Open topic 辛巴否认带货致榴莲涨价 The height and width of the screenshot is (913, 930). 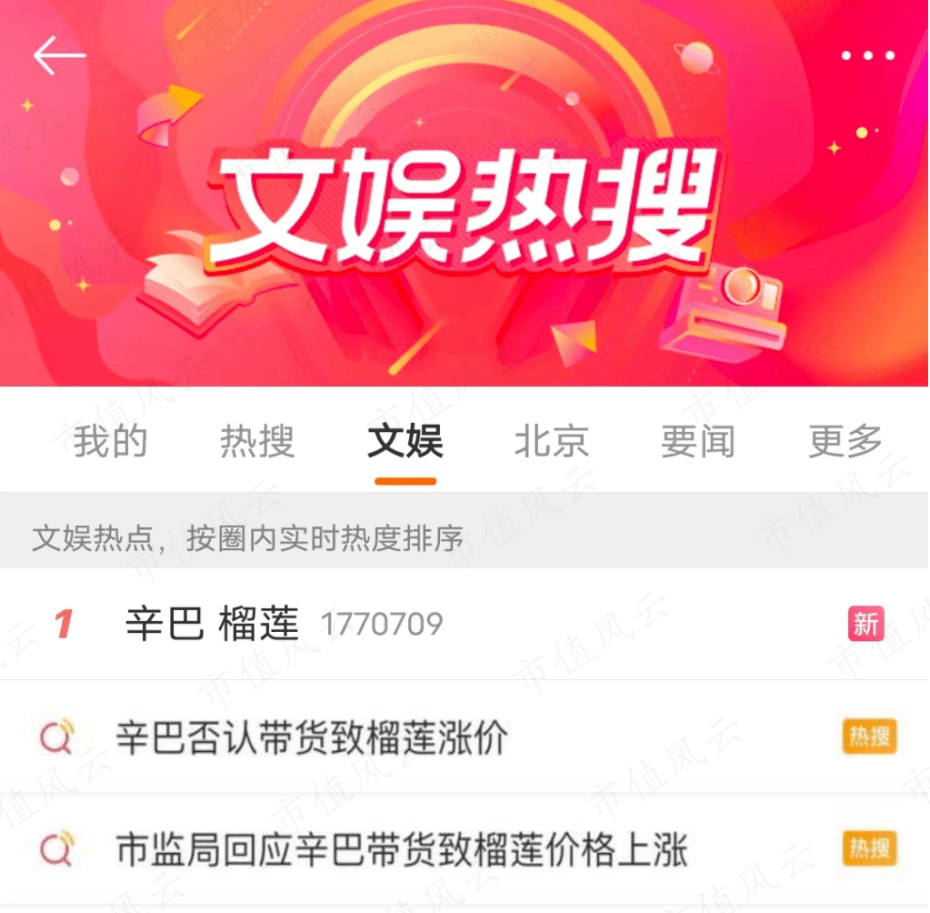coord(312,738)
